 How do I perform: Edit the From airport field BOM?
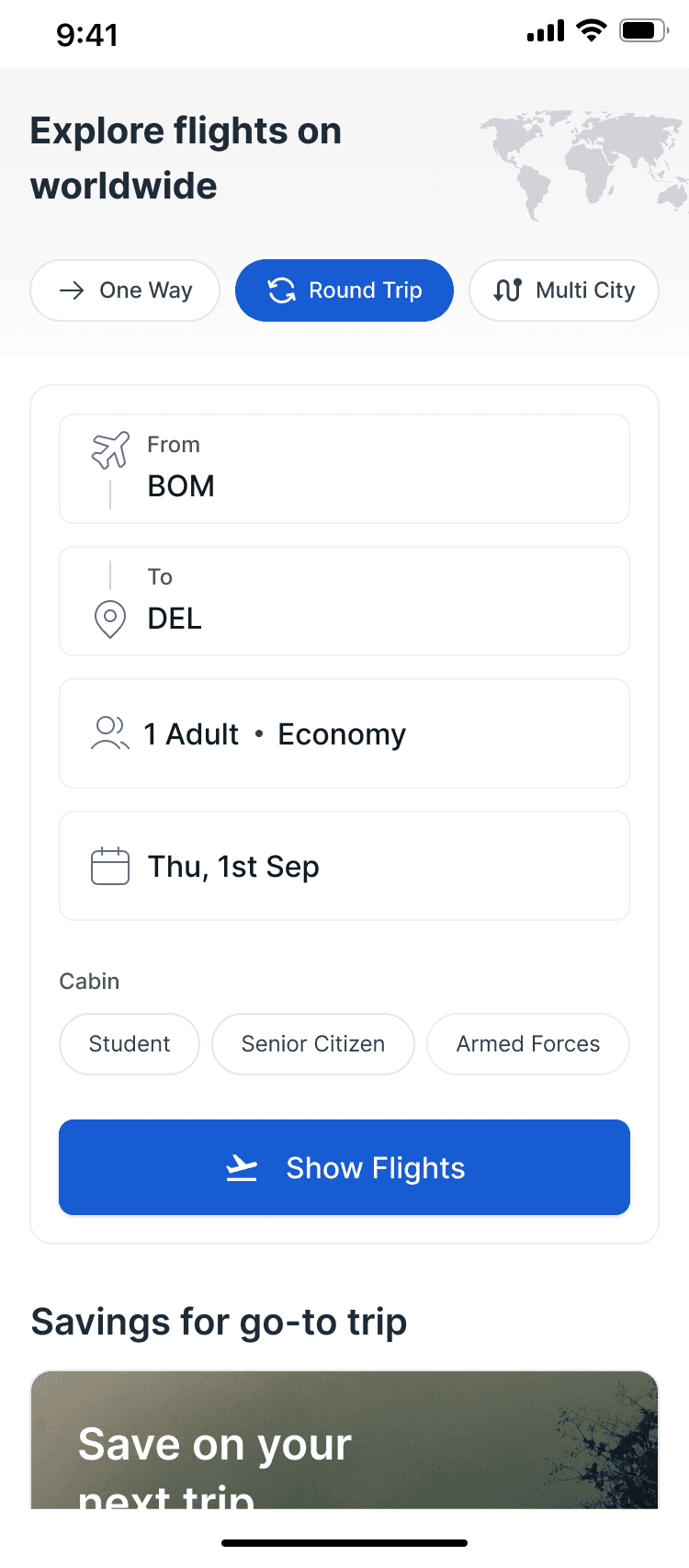(344, 469)
